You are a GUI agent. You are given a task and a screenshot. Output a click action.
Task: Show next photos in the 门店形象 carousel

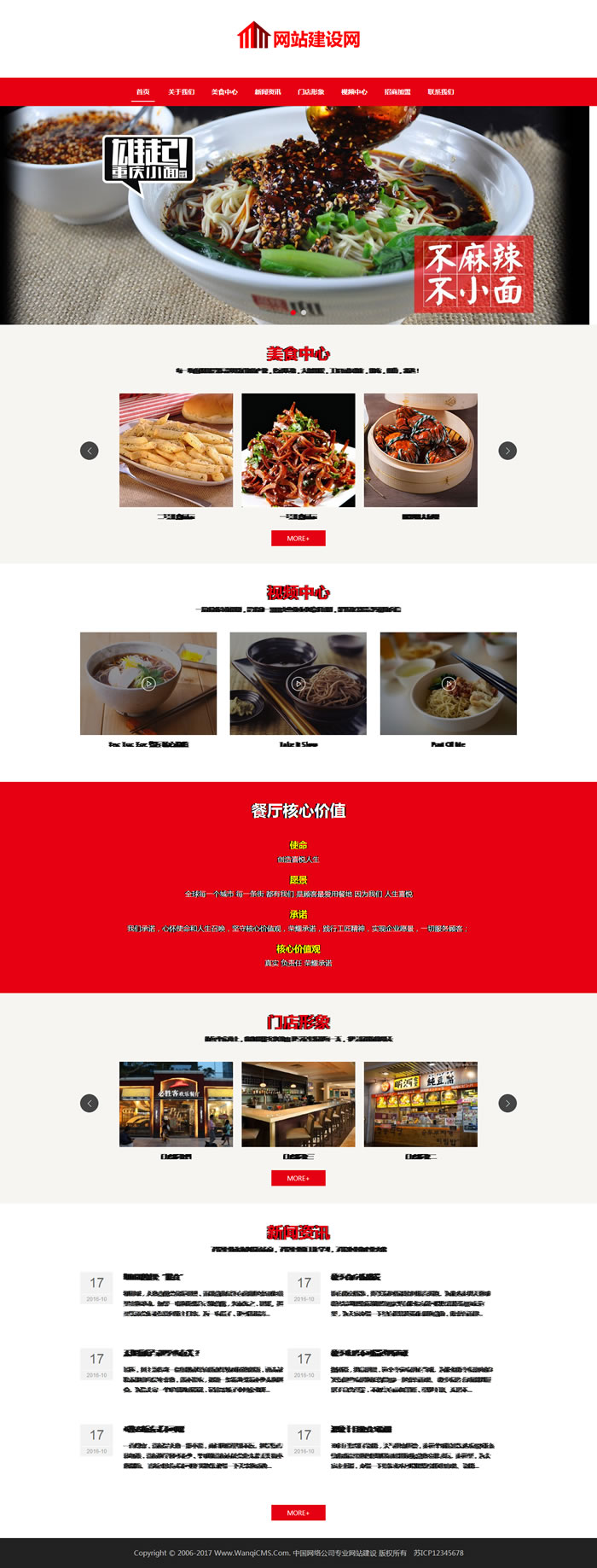point(507,1104)
